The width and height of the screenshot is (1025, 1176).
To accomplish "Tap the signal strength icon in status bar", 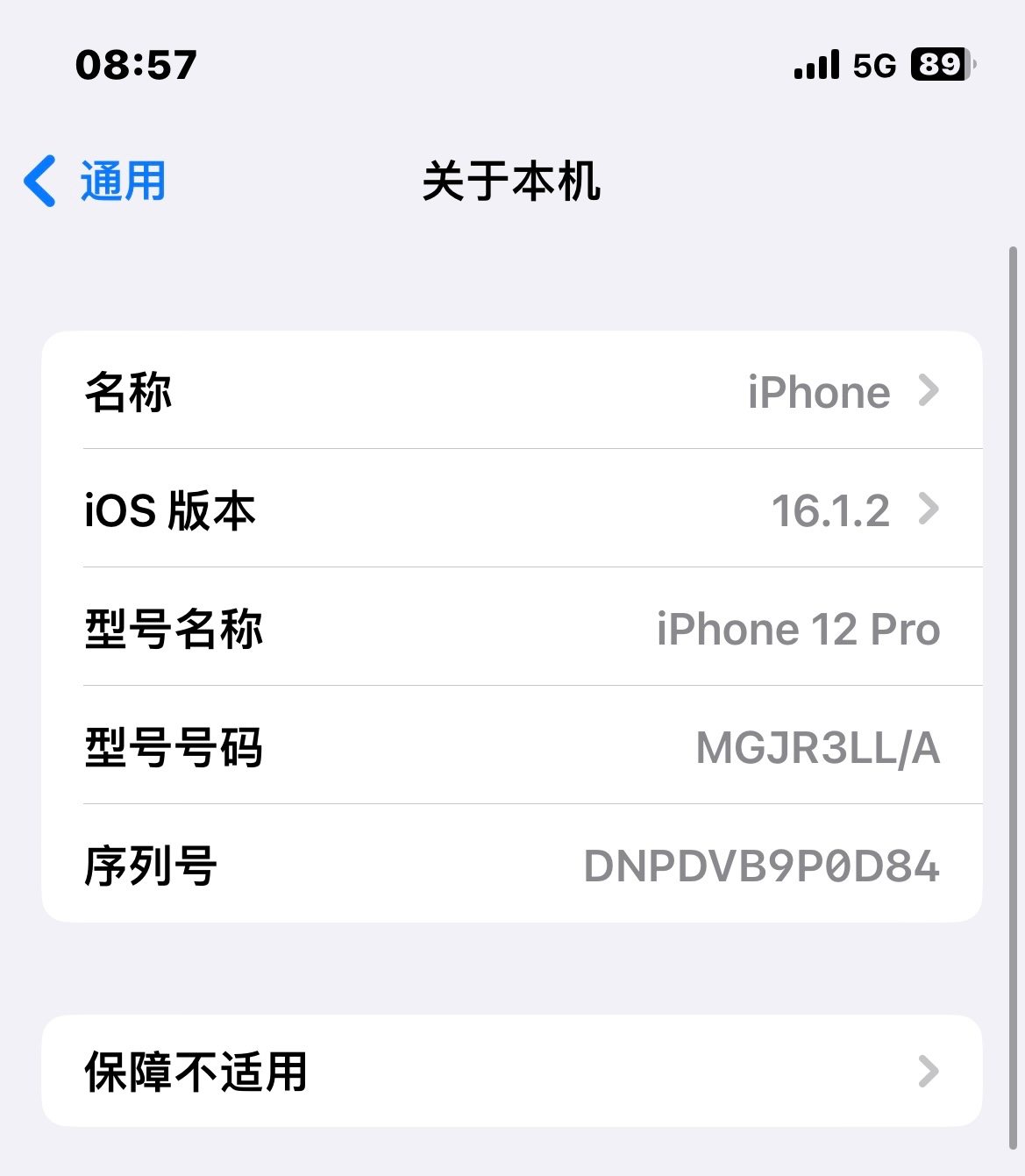I will tap(815, 66).
